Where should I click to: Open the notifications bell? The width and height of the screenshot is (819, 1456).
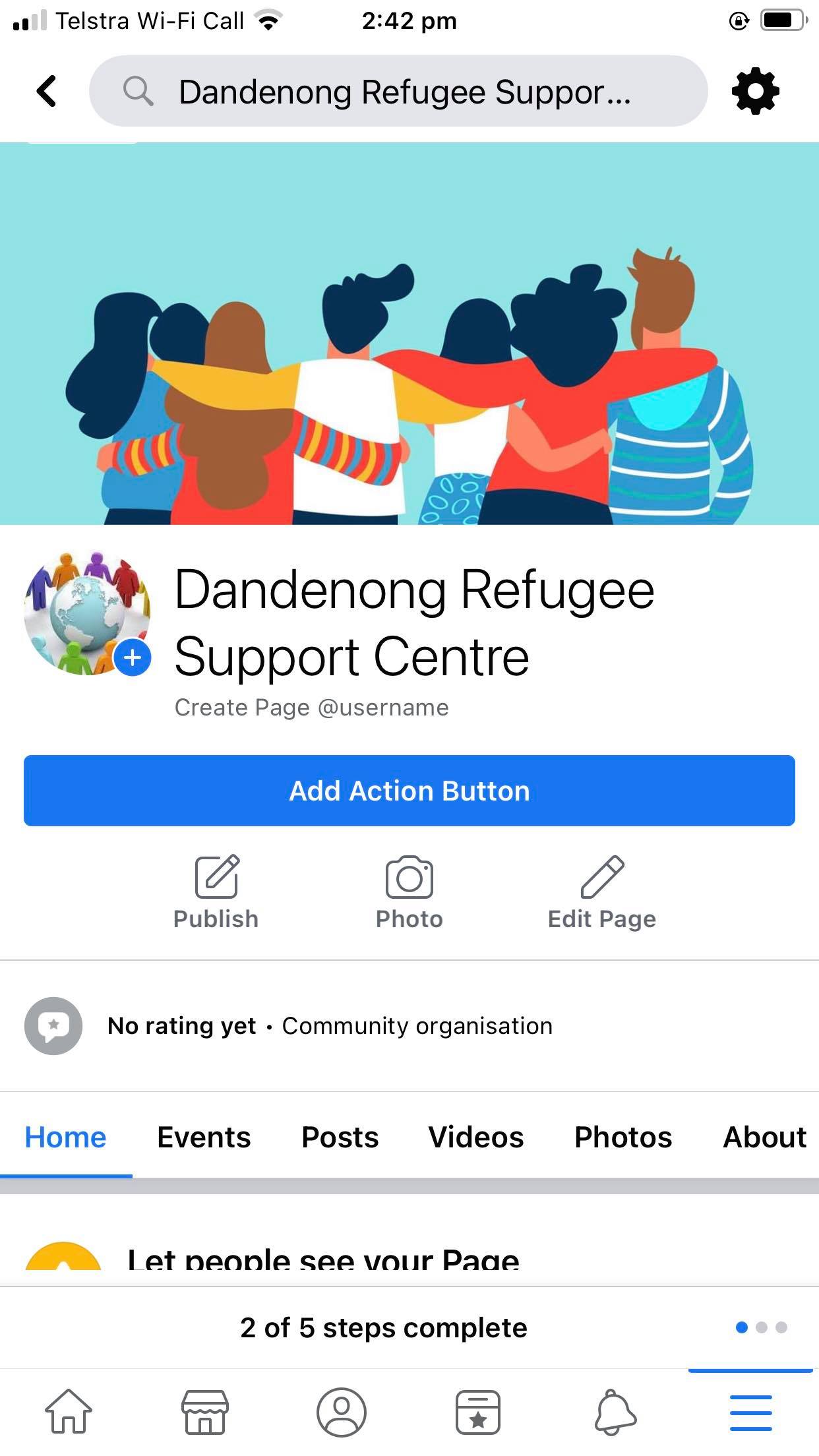[615, 1412]
